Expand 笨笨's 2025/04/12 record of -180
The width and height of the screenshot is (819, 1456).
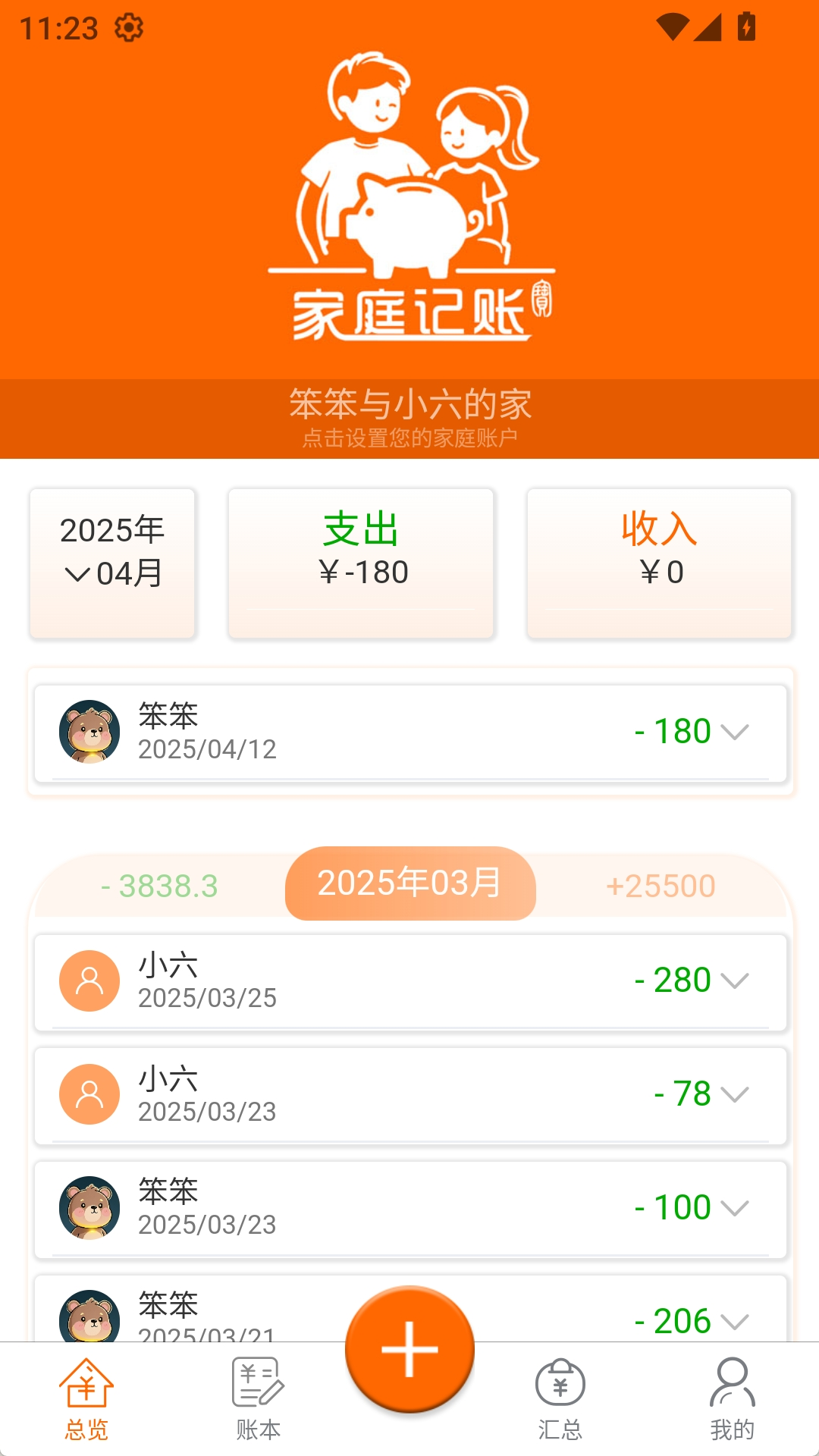click(410, 733)
